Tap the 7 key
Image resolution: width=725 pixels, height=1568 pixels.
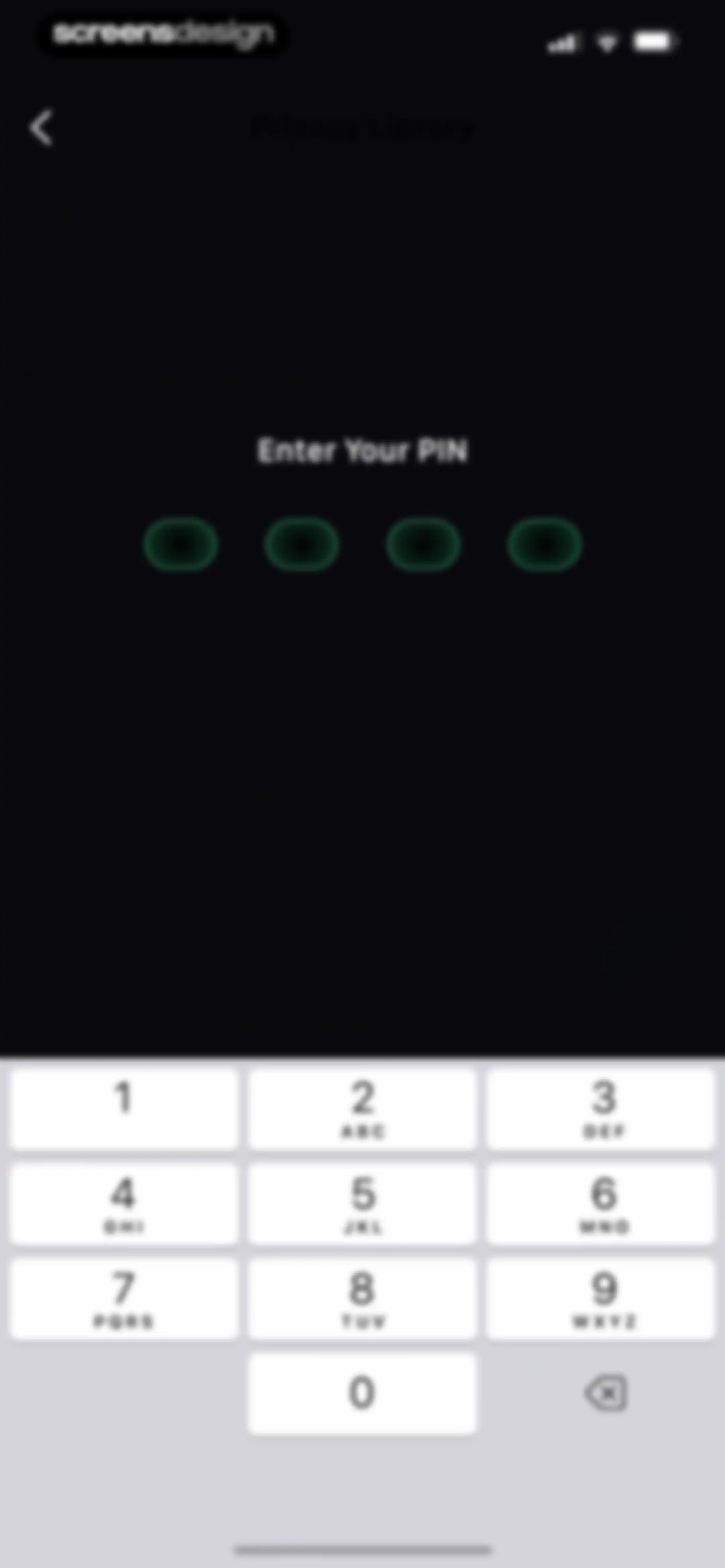[x=124, y=1300]
